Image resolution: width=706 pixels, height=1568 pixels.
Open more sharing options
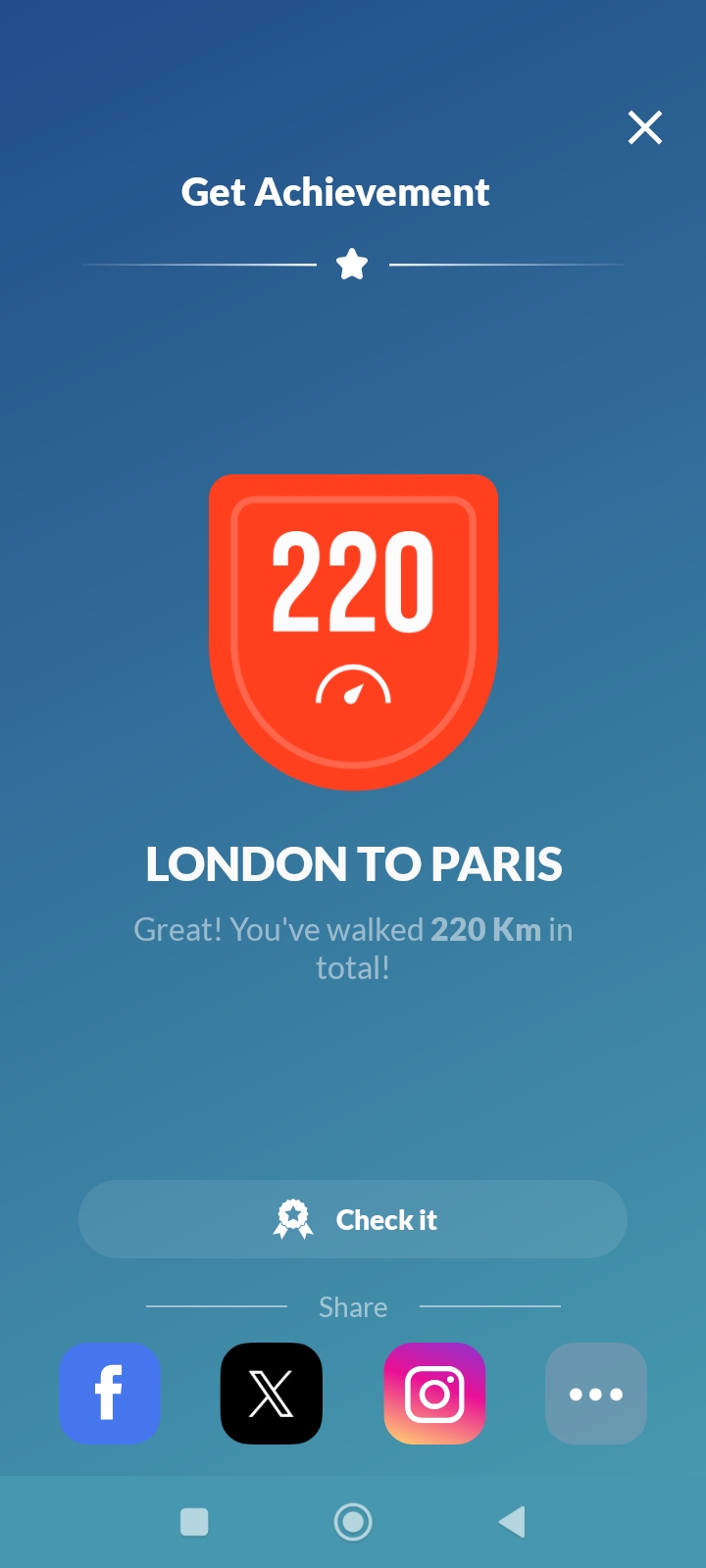596,1393
